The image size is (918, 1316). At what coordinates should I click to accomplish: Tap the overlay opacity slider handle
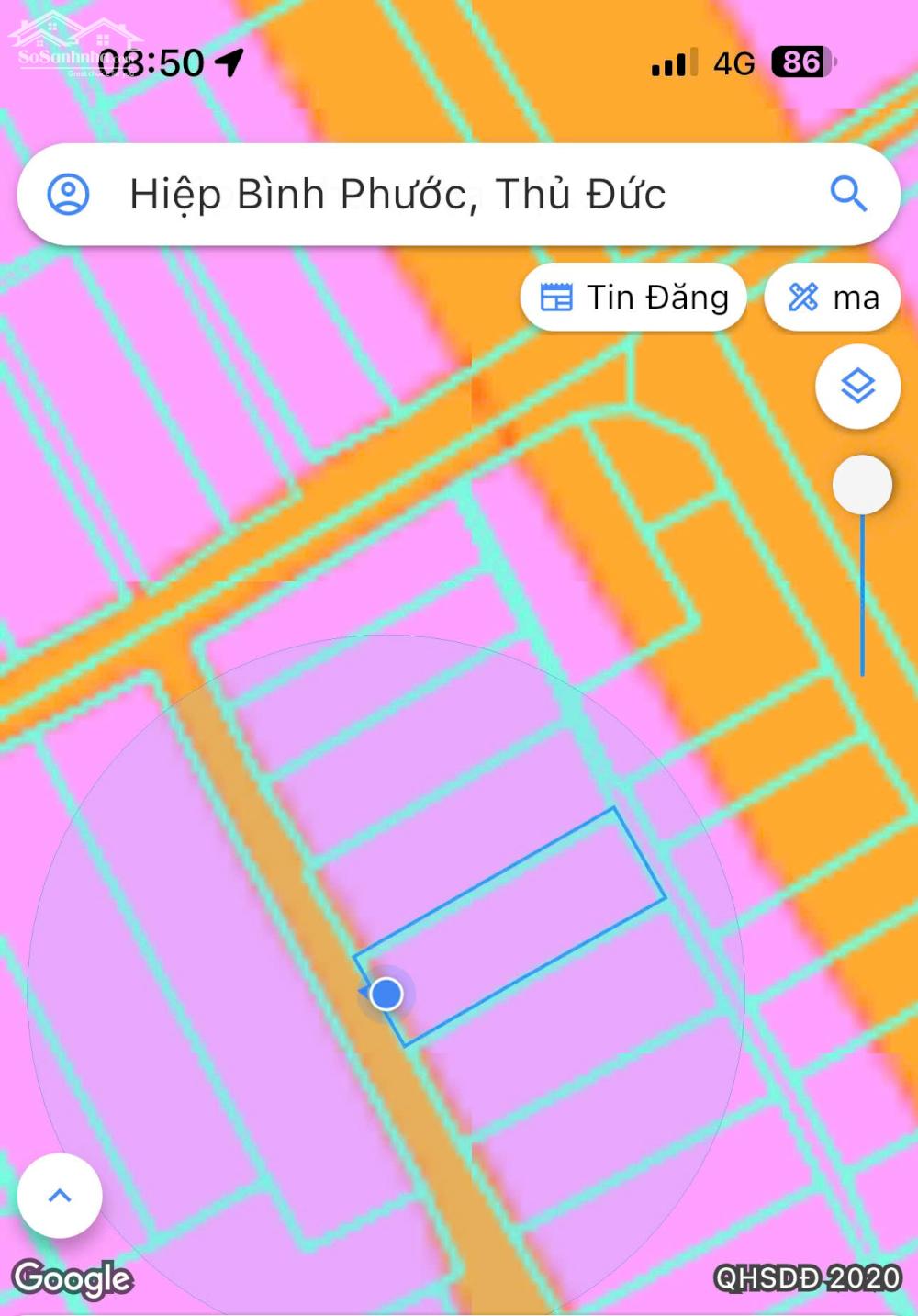click(x=862, y=485)
